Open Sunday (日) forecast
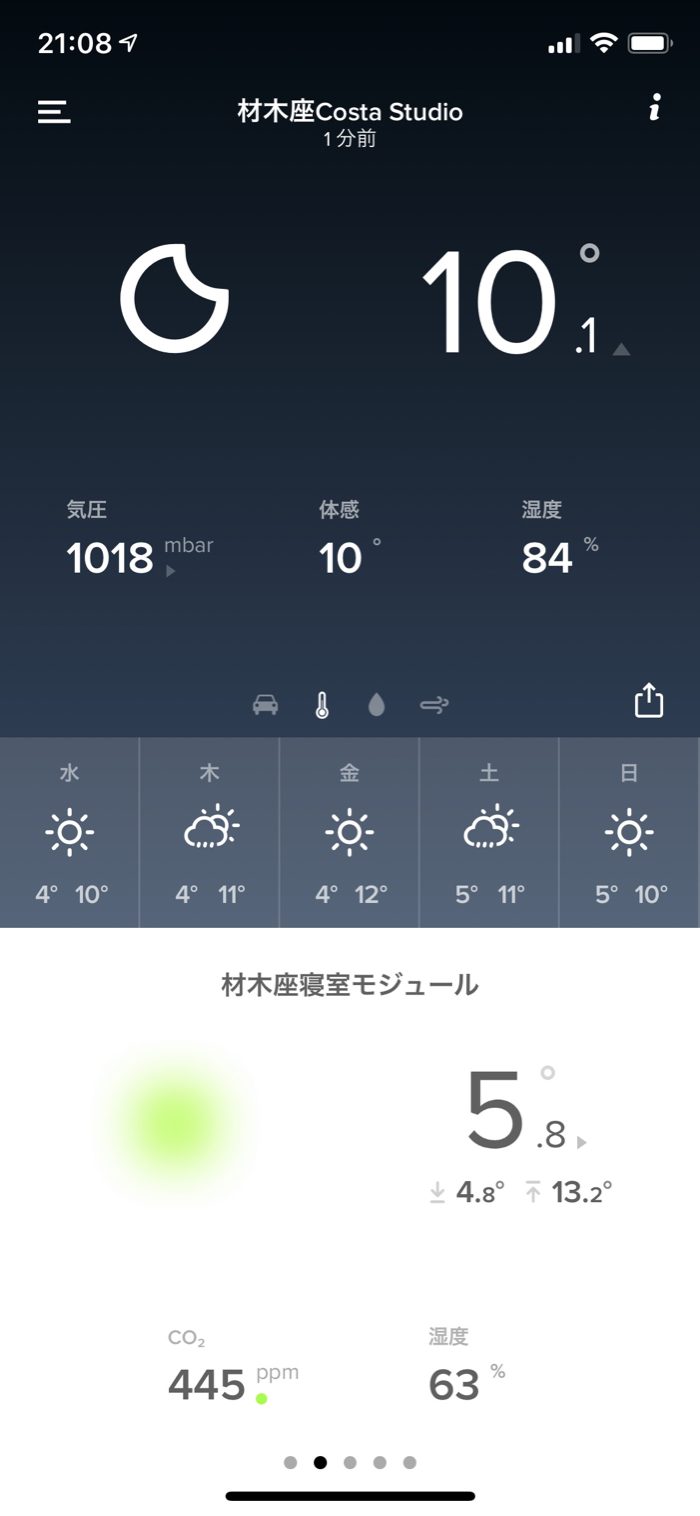Viewport: 700px width, 1516px height. click(x=628, y=832)
